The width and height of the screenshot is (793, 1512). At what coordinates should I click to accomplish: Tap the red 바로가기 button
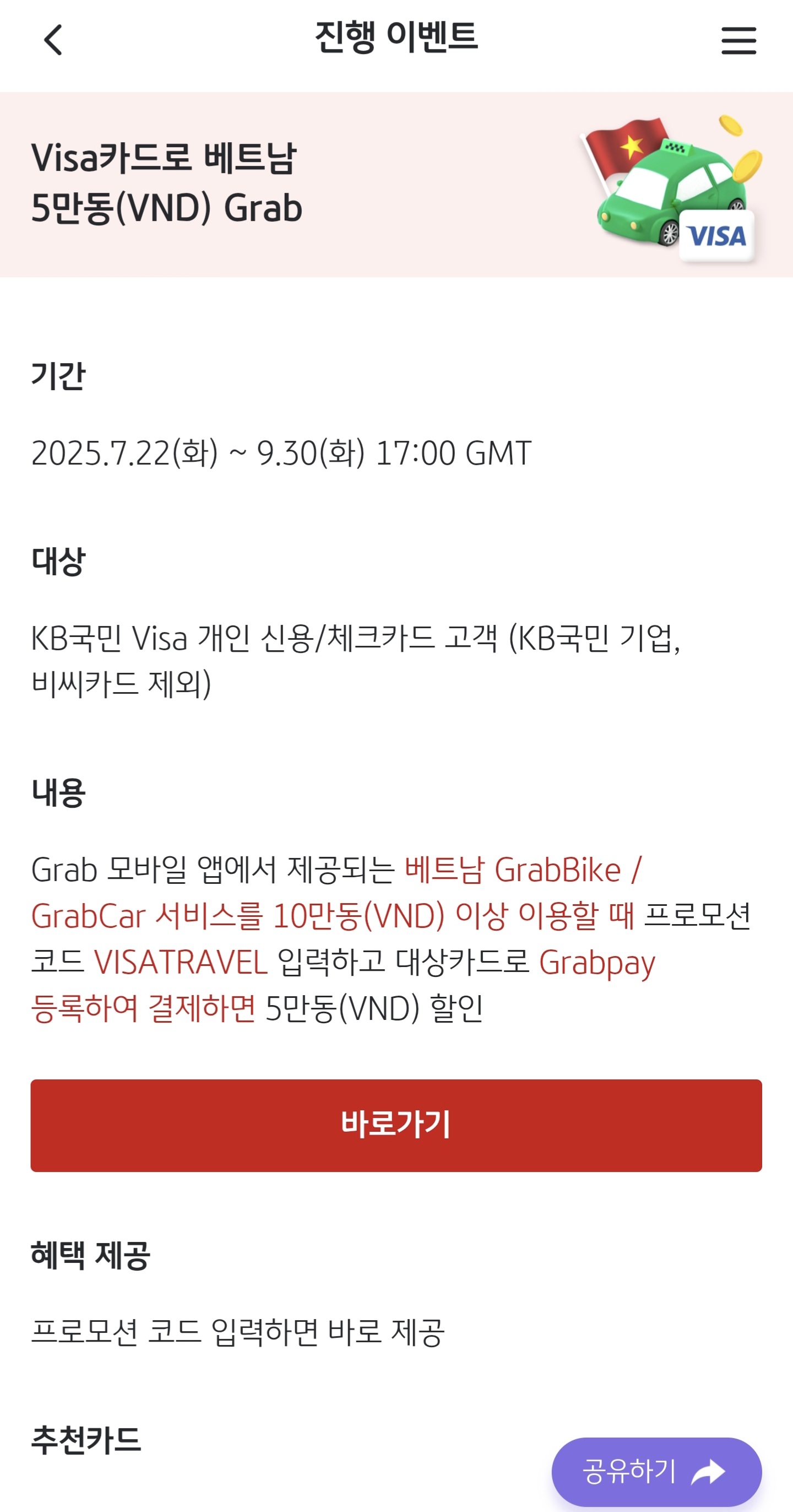click(x=396, y=1125)
